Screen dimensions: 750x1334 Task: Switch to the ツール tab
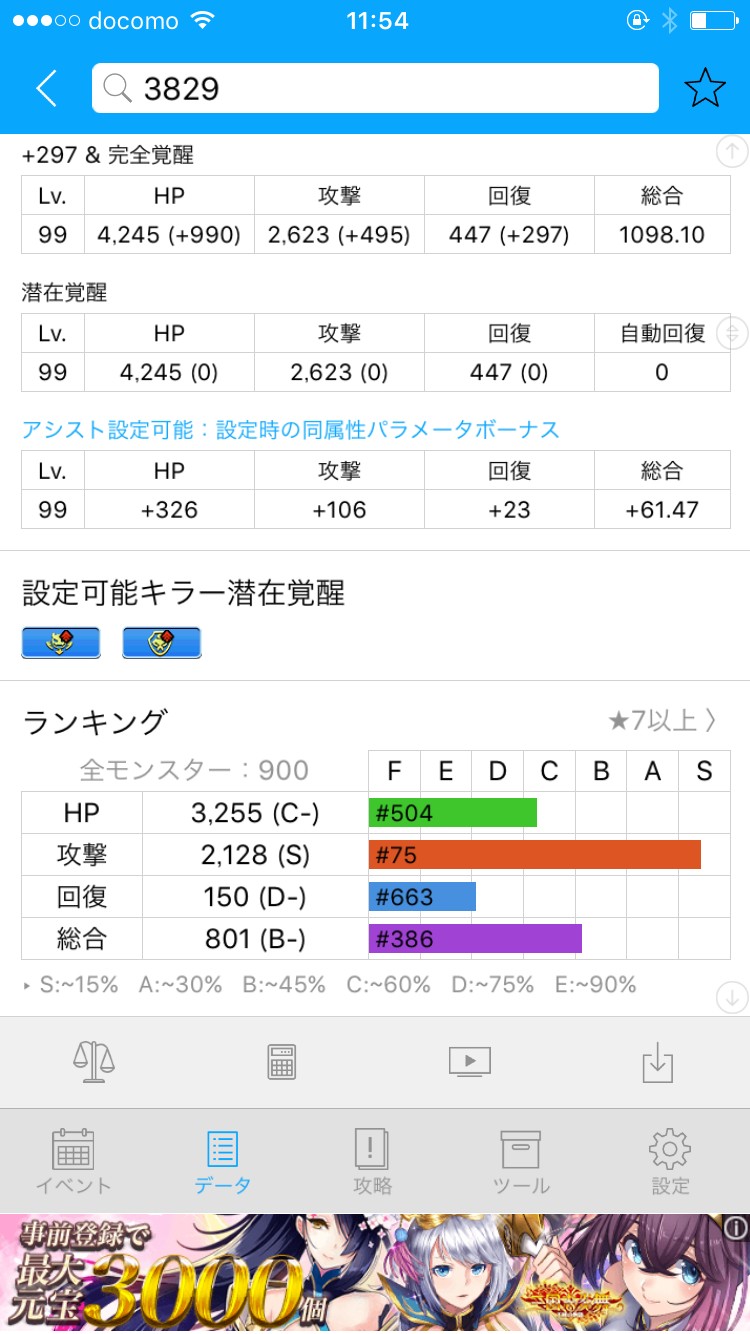tap(520, 1160)
